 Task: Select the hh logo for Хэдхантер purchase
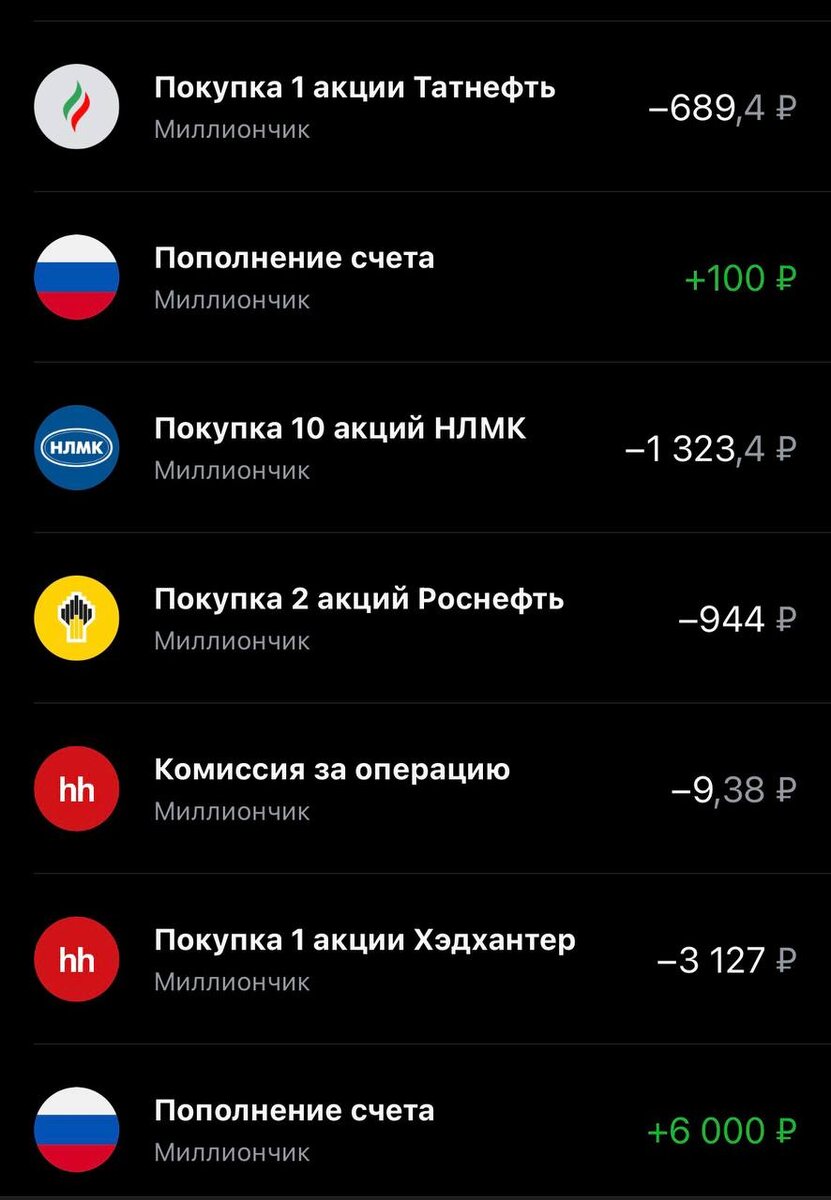pyautogui.click(x=76, y=959)
